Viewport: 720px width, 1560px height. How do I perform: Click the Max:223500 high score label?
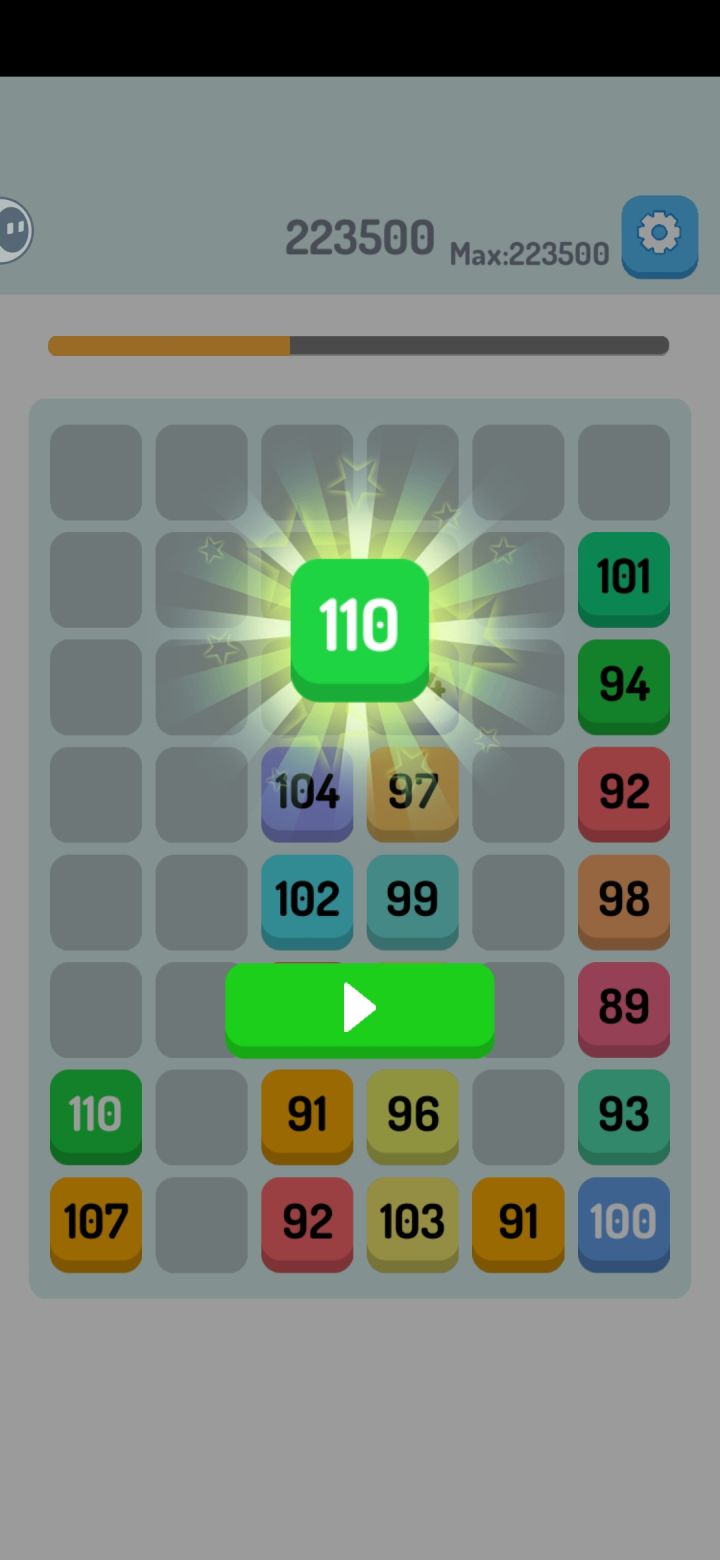pyautogui.click(x=530, y=252)
